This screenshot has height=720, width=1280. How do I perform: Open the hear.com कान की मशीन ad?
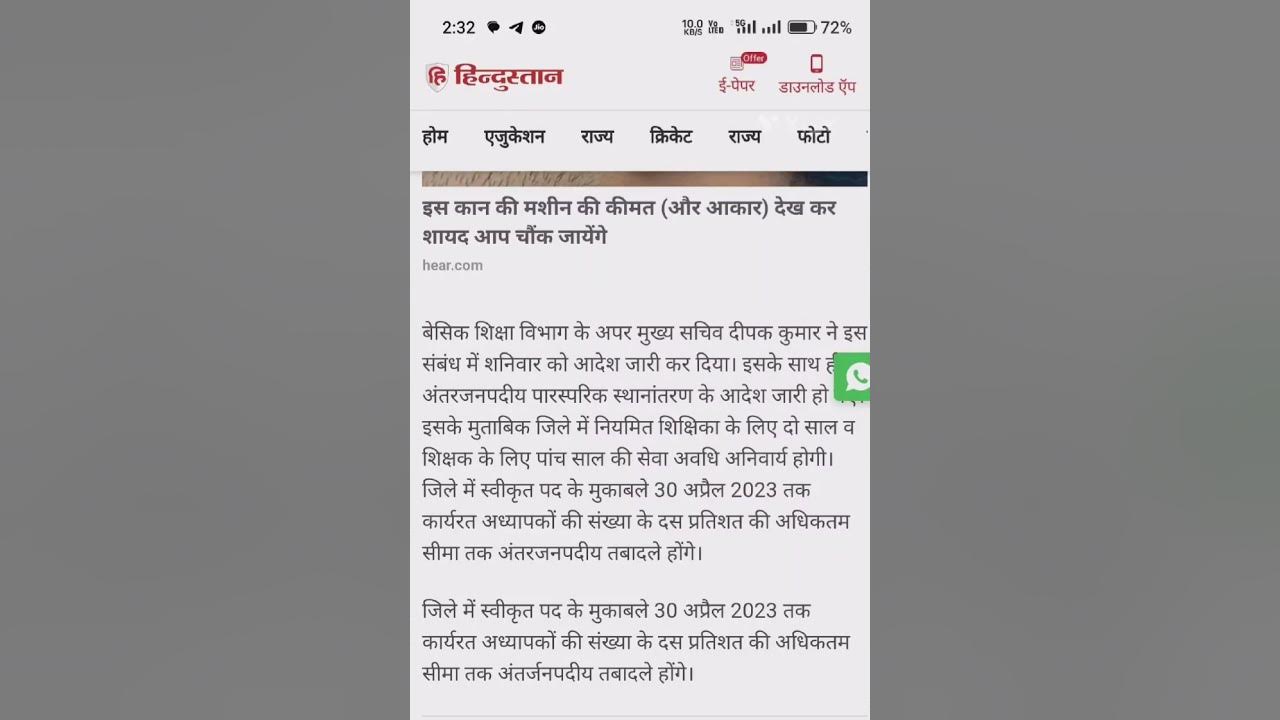tap(628, 223)
